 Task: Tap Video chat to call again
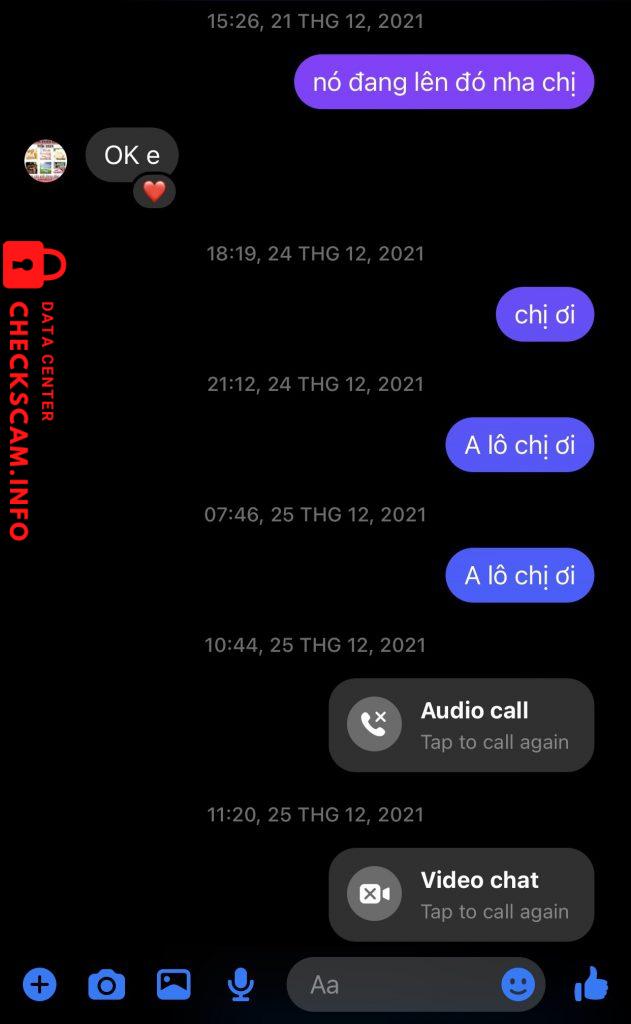click(461, 895)
